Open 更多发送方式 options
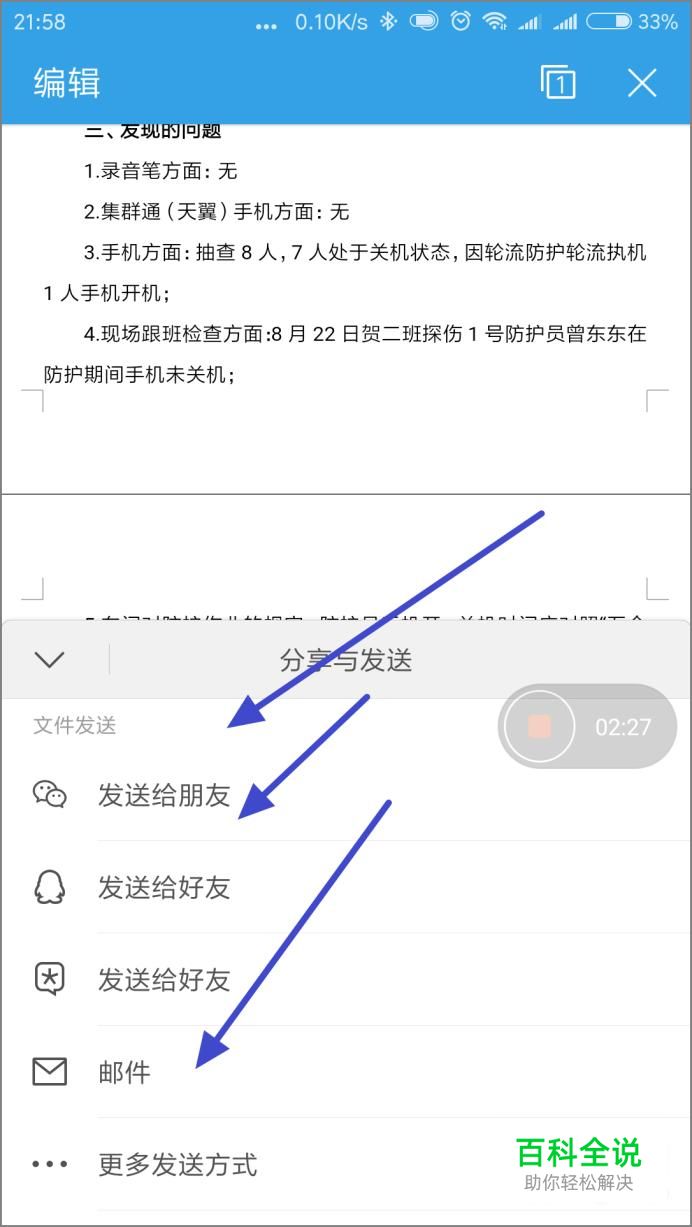The image size is (692, 1227). click(x=346, y=1164)
